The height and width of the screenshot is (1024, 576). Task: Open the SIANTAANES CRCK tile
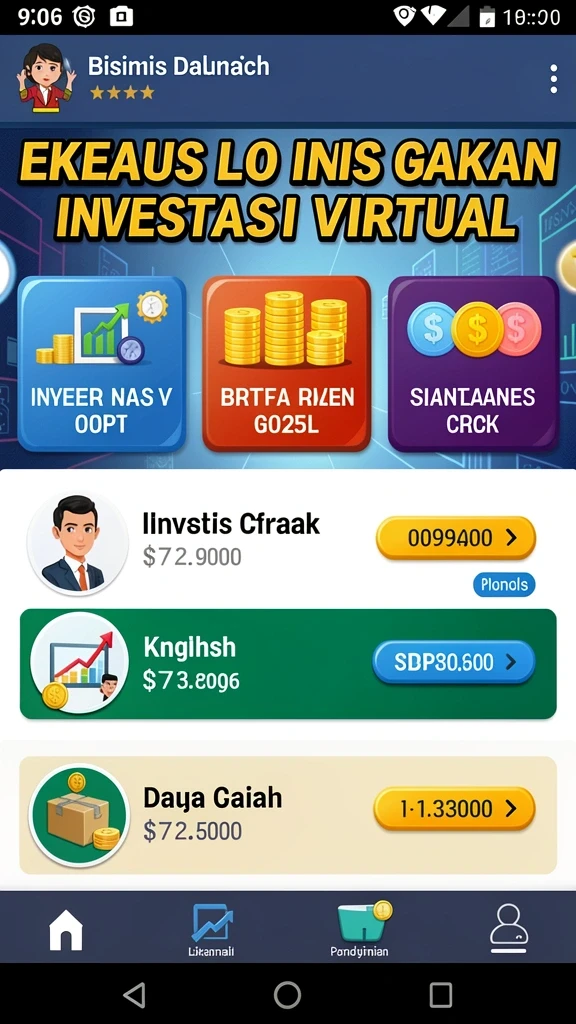(473, 364)
